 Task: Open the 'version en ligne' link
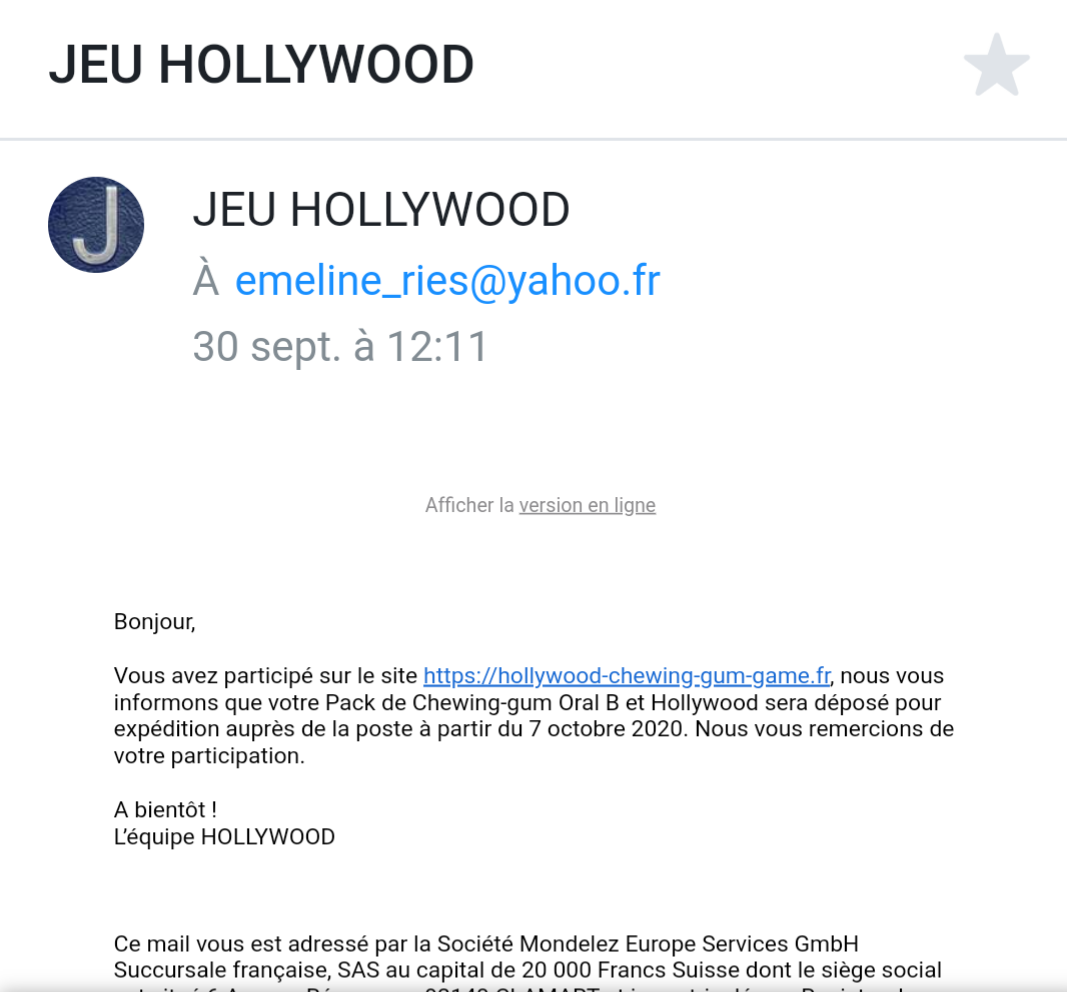click(x=587, y=505)
